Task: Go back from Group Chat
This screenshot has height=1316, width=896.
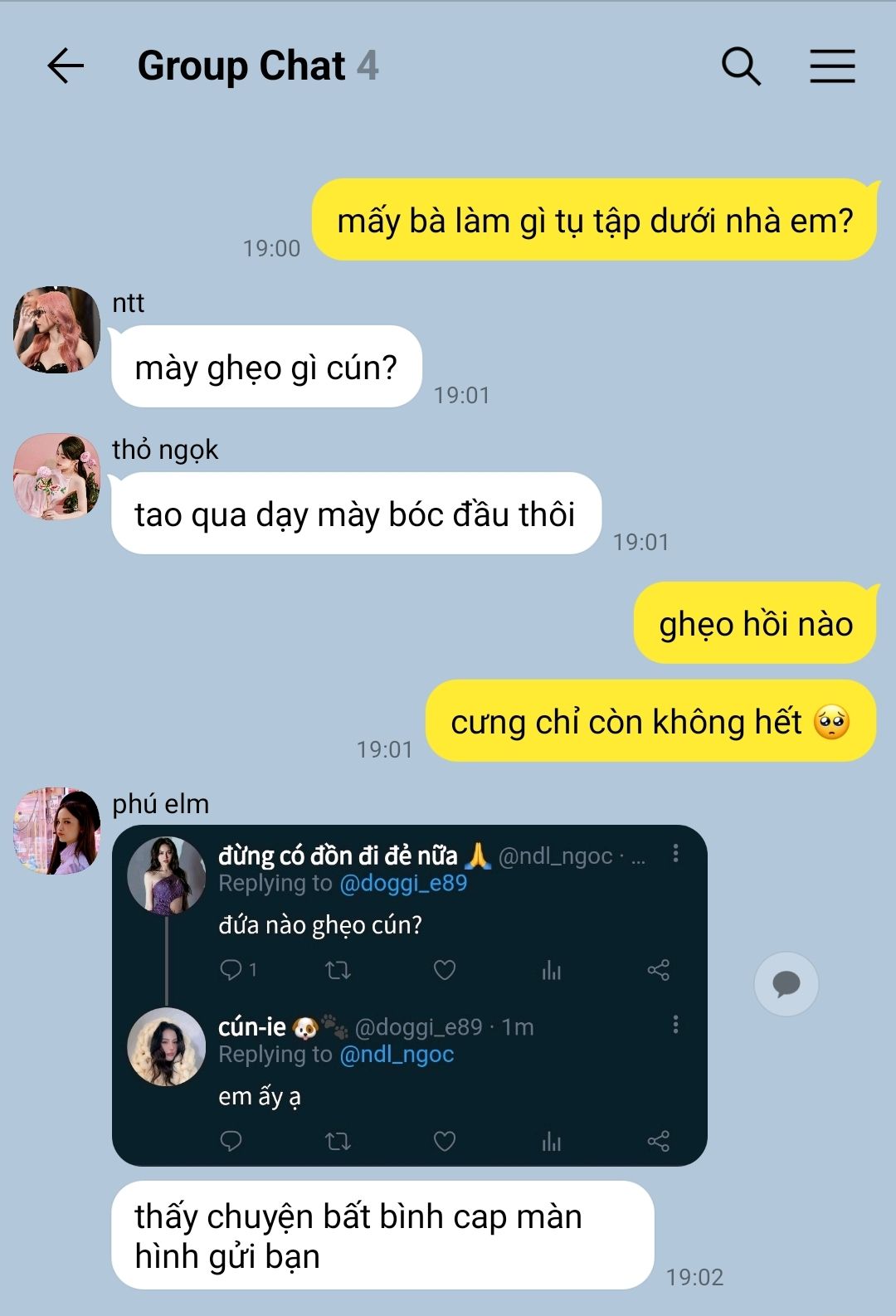Action: click(66, 66)
